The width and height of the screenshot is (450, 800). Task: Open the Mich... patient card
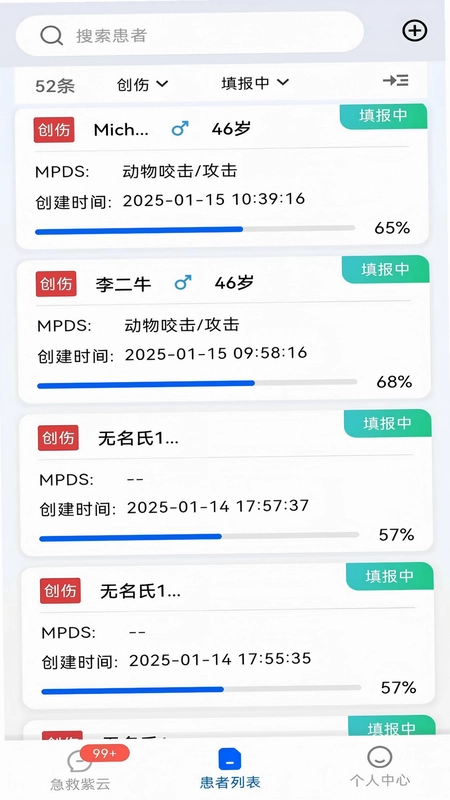221,177
